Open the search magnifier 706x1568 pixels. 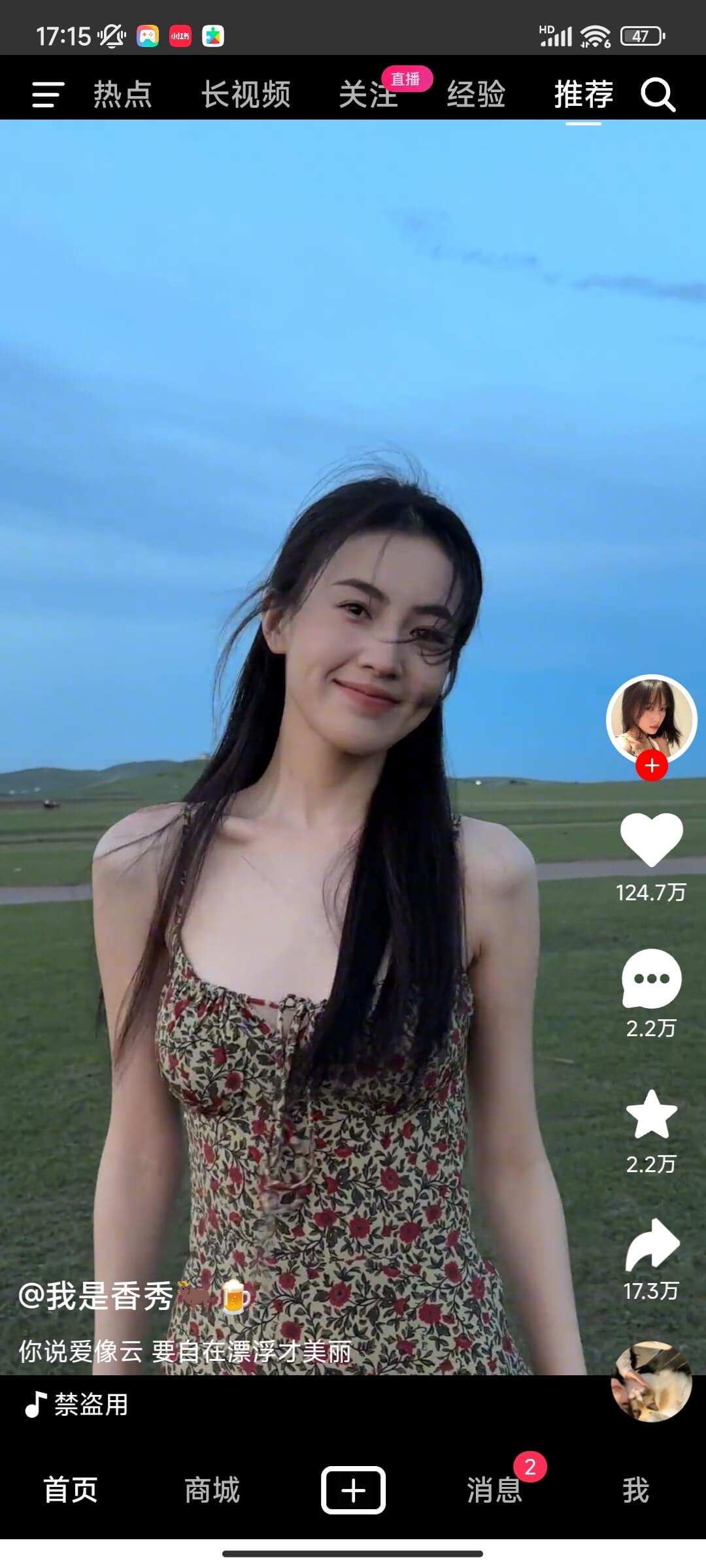(658, 95)
